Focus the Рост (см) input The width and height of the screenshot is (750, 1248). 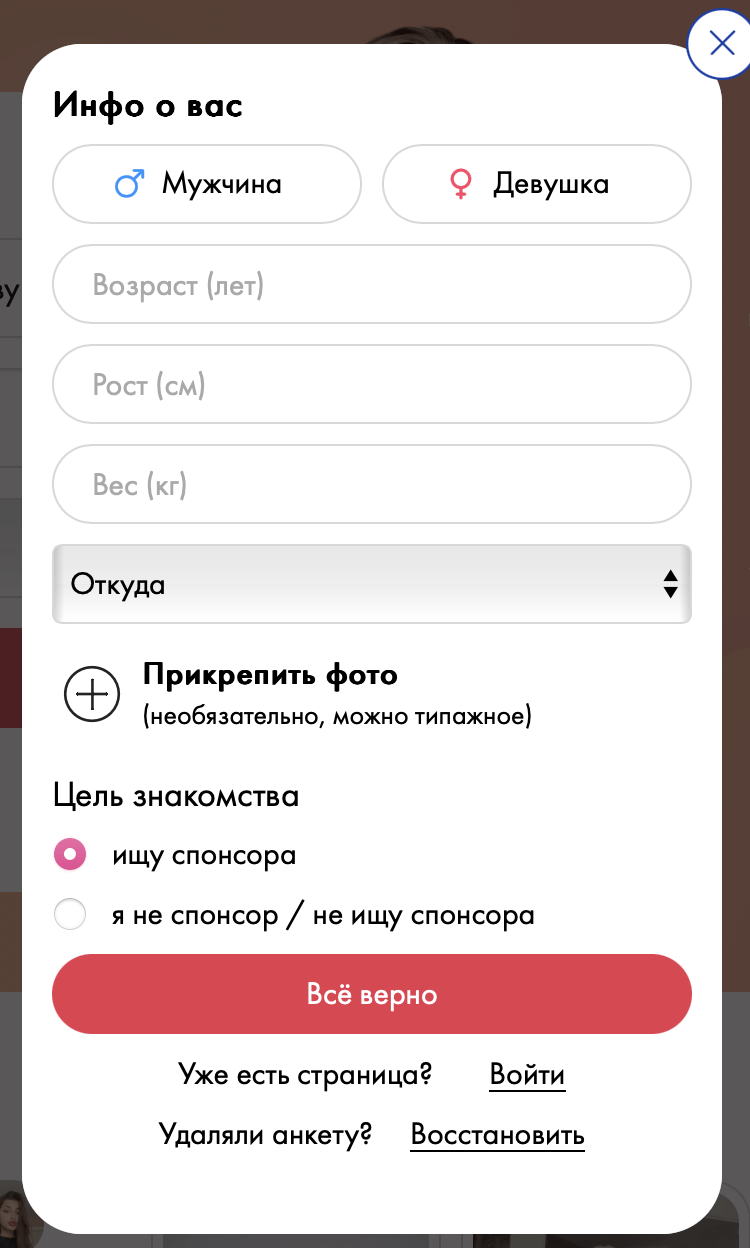pyautogui.click(x=372, y=385)
